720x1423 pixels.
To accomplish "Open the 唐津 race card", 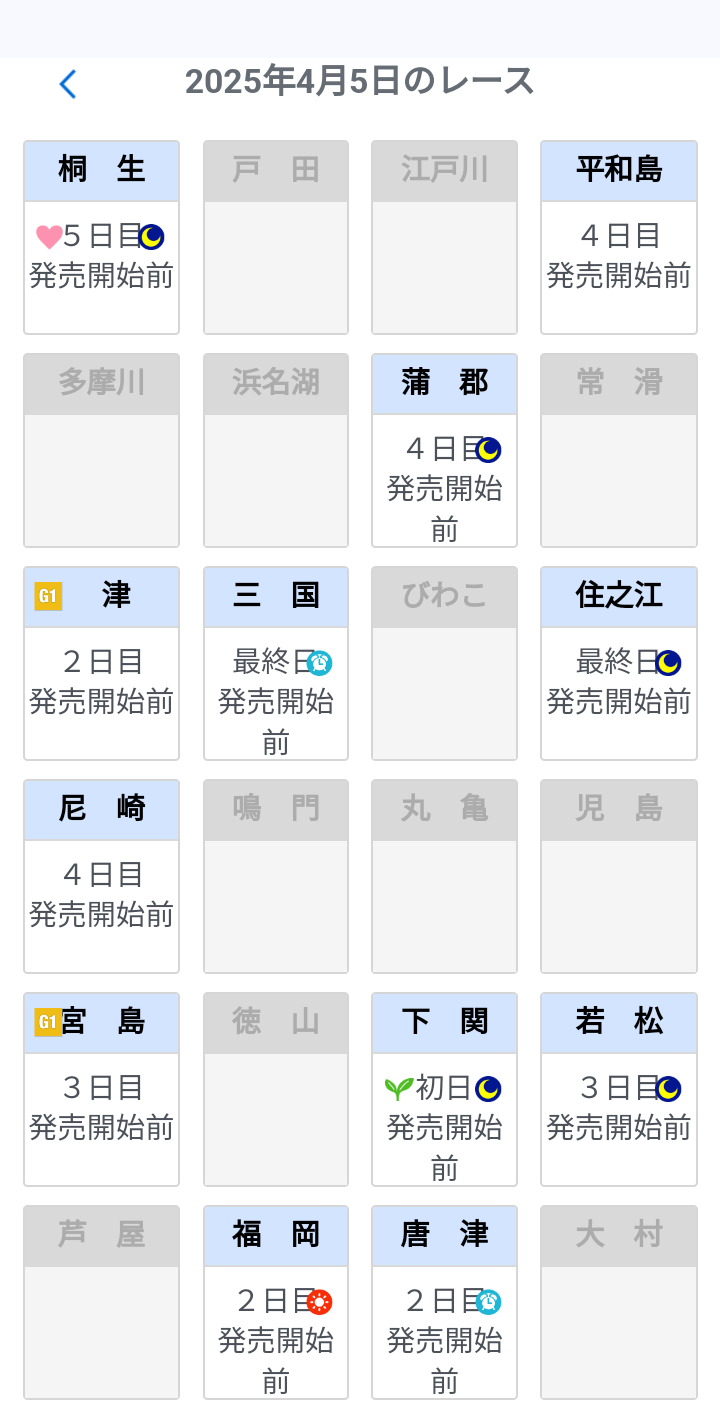I will [444, 1302].
